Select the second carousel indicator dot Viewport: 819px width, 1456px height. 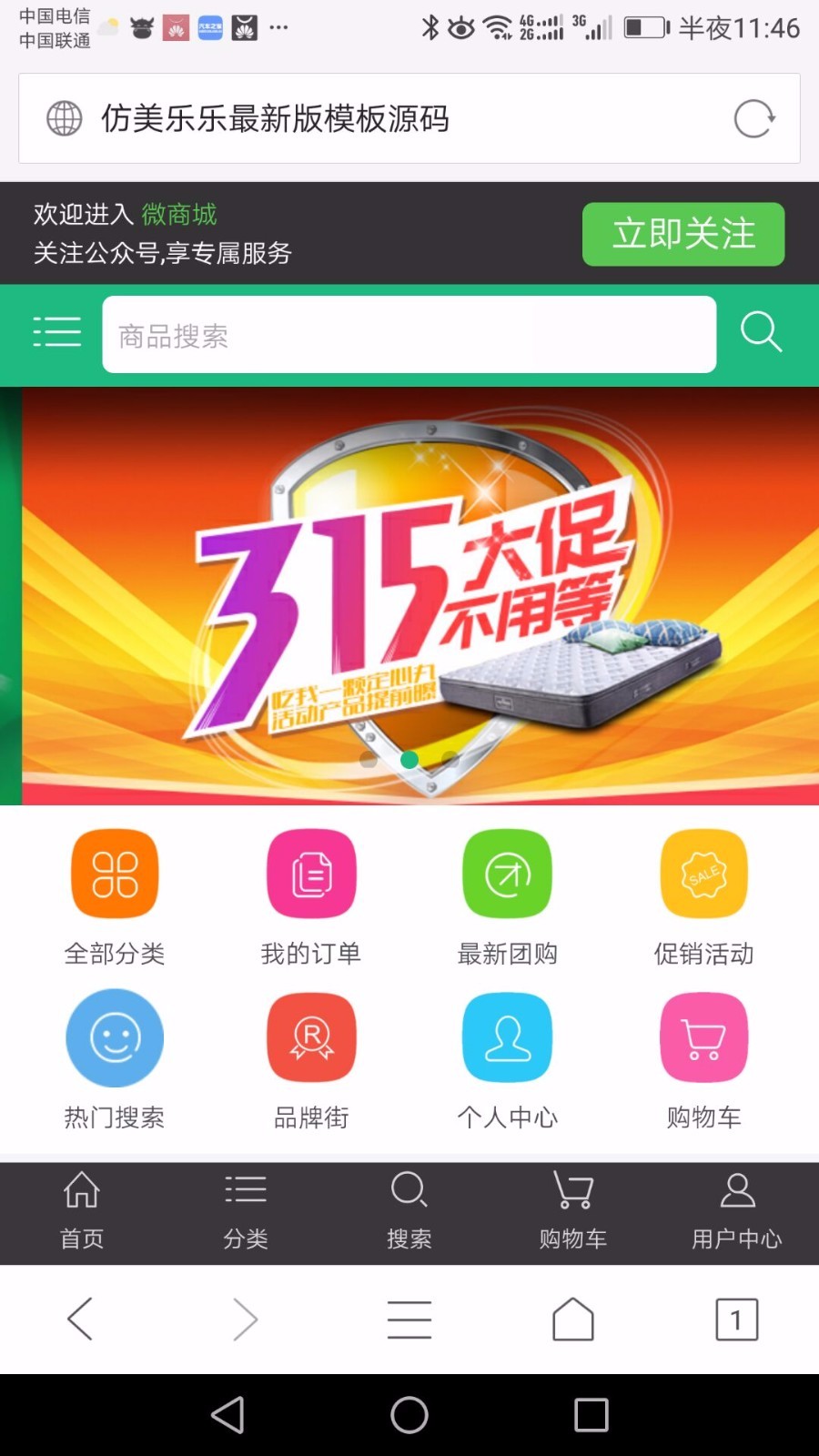409,760
